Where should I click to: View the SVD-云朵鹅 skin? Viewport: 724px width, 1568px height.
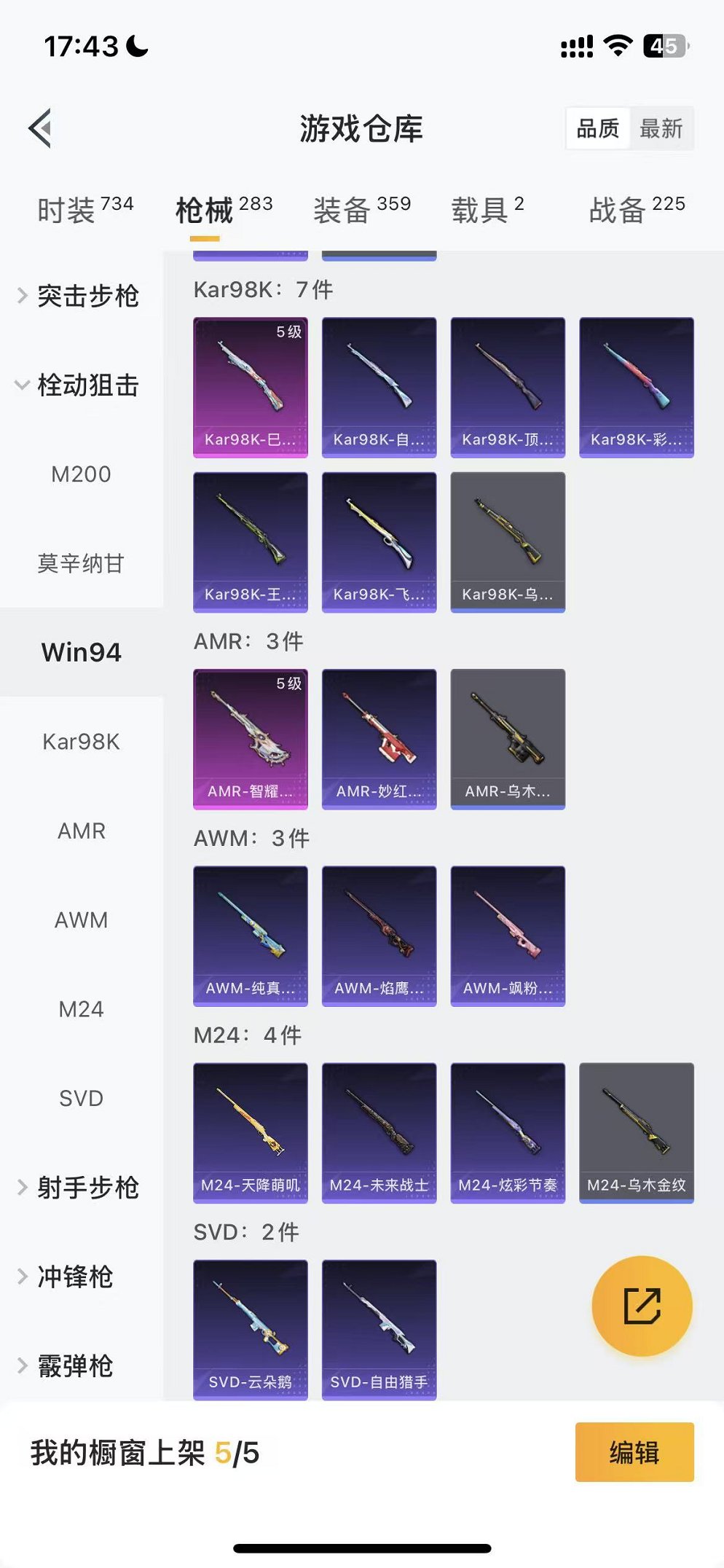tap(250, 1330)
